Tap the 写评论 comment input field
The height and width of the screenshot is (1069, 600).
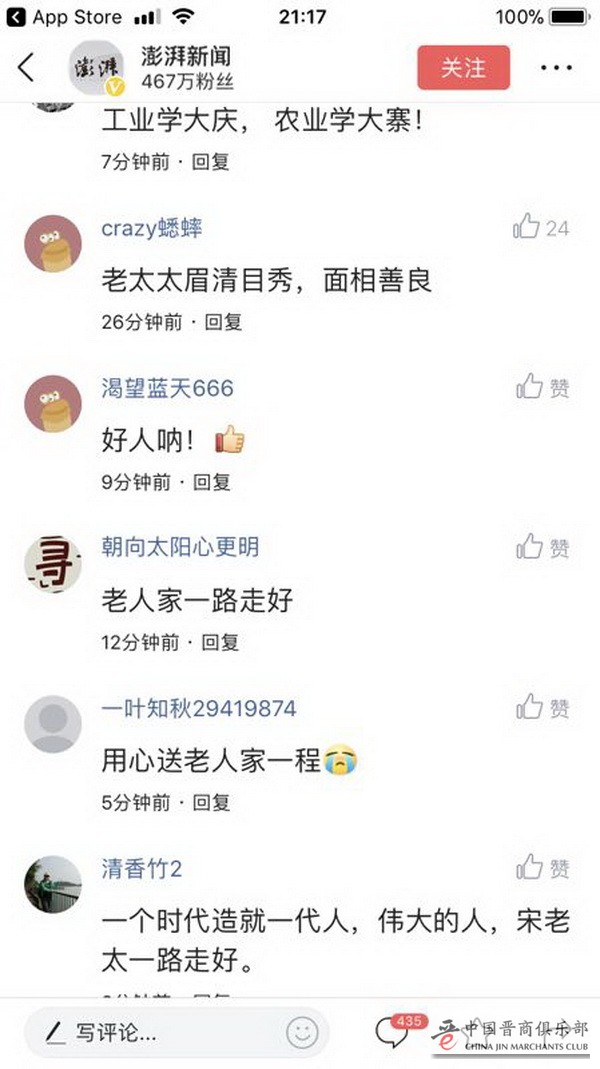click(160, 1033)
